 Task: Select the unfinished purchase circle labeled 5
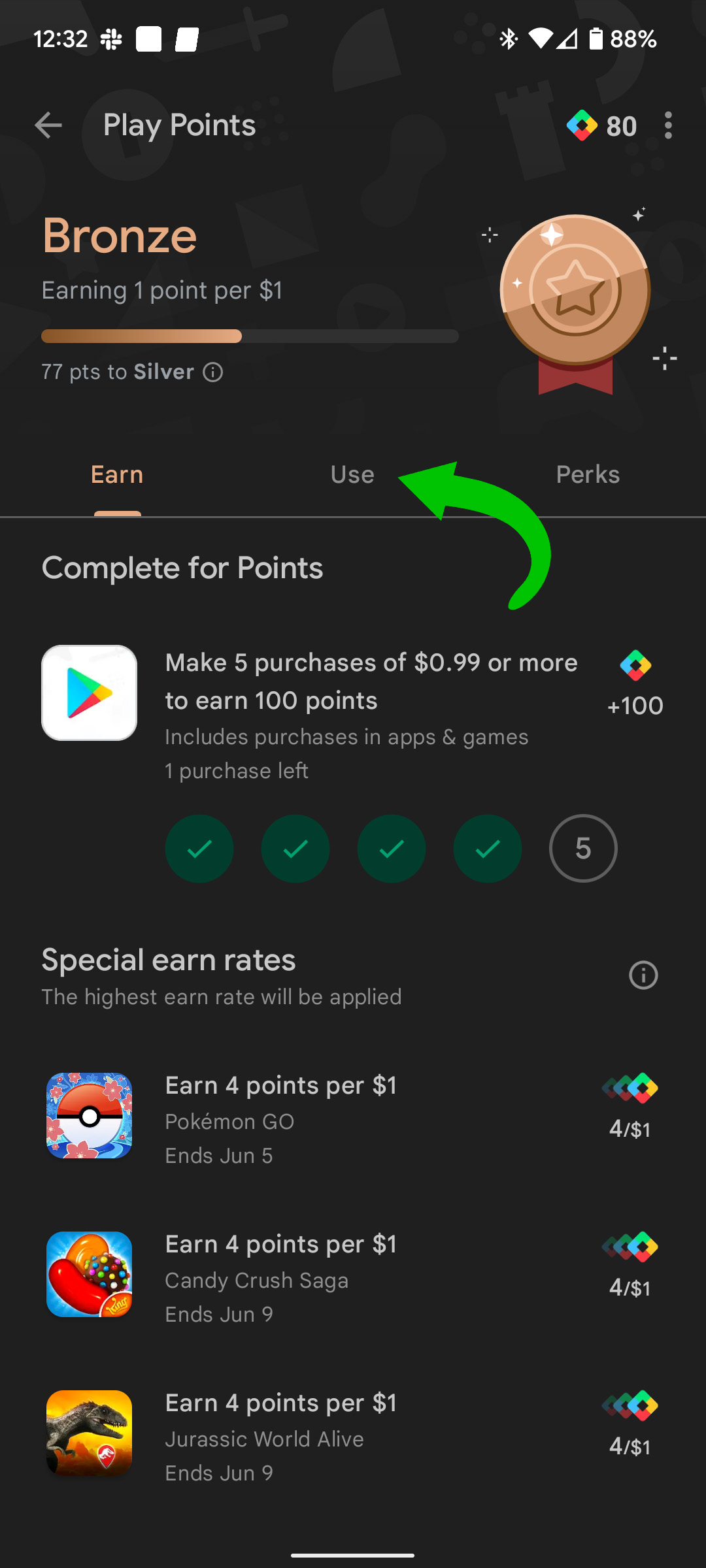582,848
